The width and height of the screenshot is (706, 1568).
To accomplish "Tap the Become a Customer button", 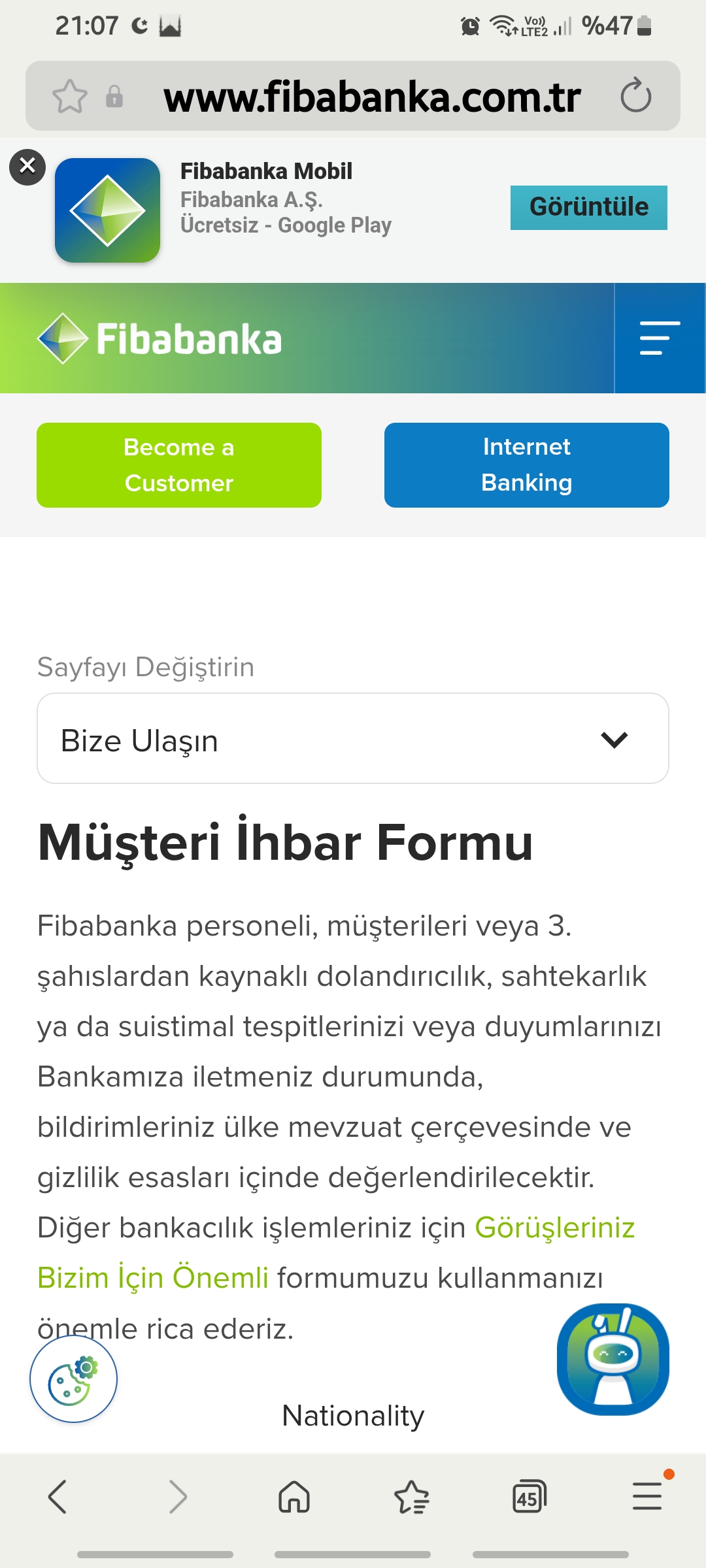I will [179, 465].
